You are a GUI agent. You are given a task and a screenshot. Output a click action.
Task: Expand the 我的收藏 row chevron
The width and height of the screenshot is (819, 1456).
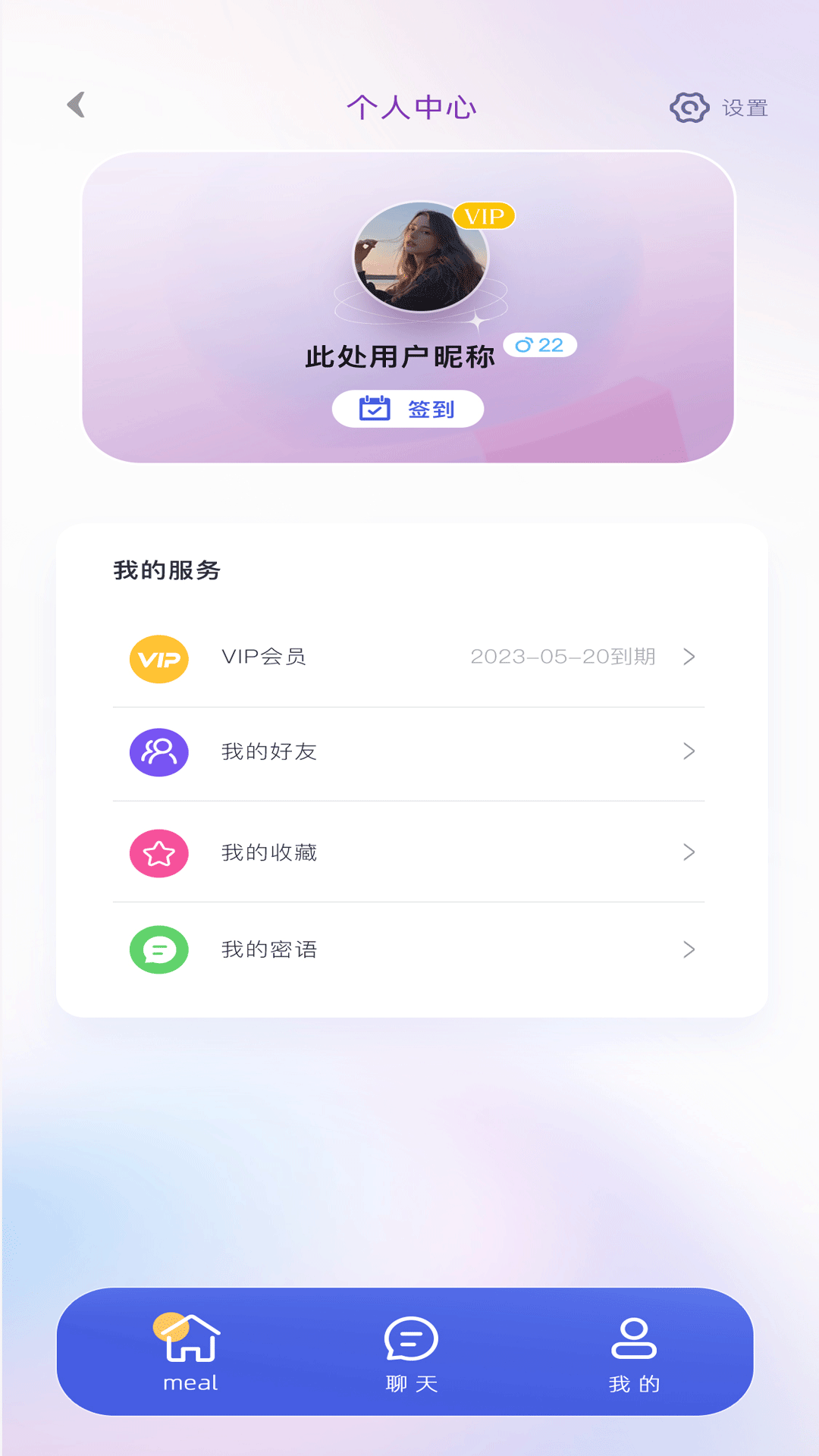689,852
